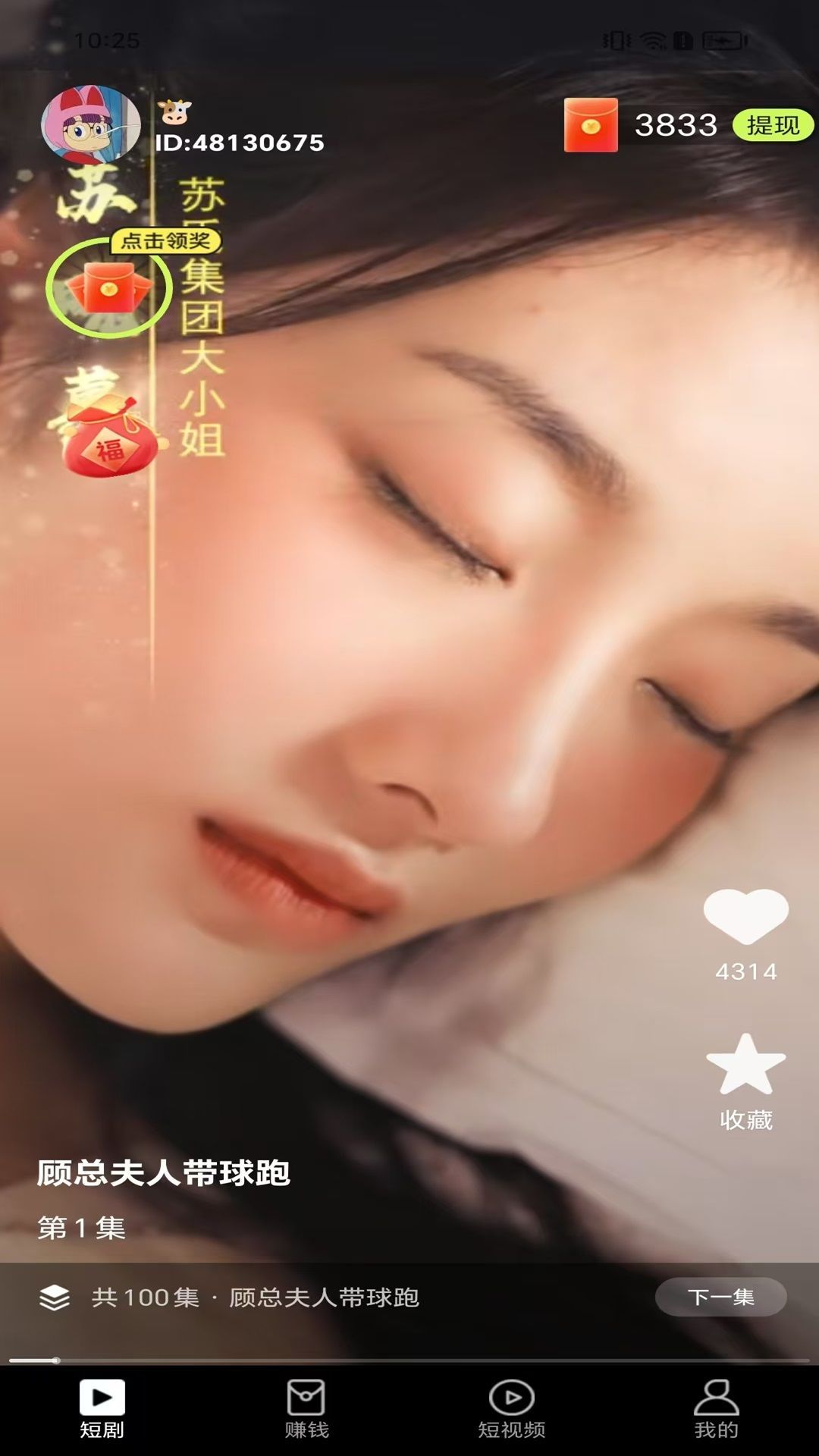819x1456 pixels.
Task: Open the 我的 tab
Action: [x=717, y=1409]
